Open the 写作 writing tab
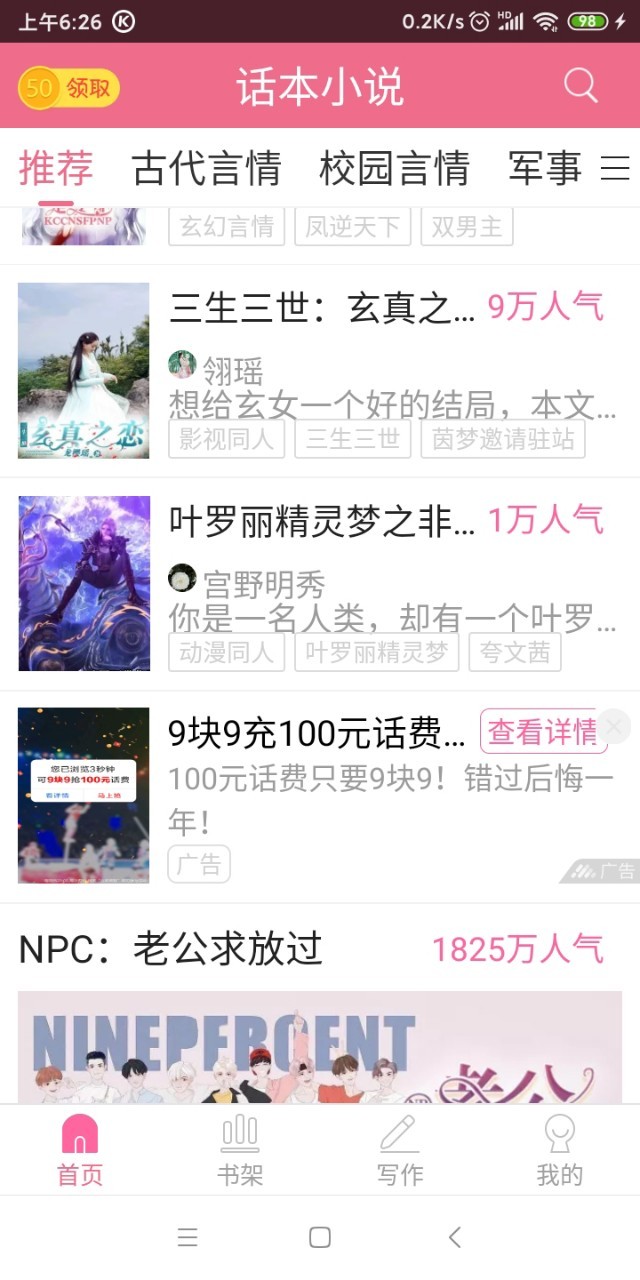 click(x=399, y=1150)
